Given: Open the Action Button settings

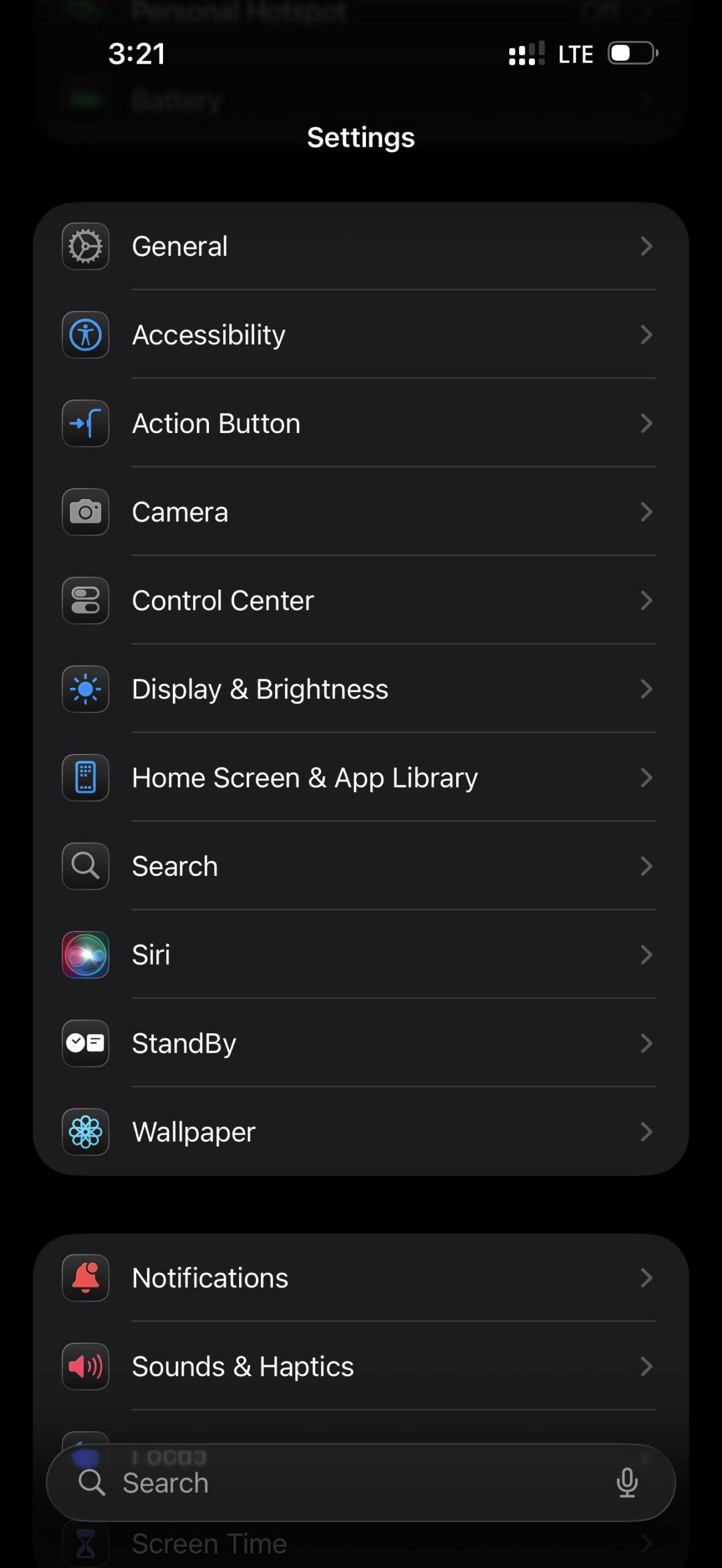Looking at the screenshot, I should pyautogui.click(x=360, y=423).
